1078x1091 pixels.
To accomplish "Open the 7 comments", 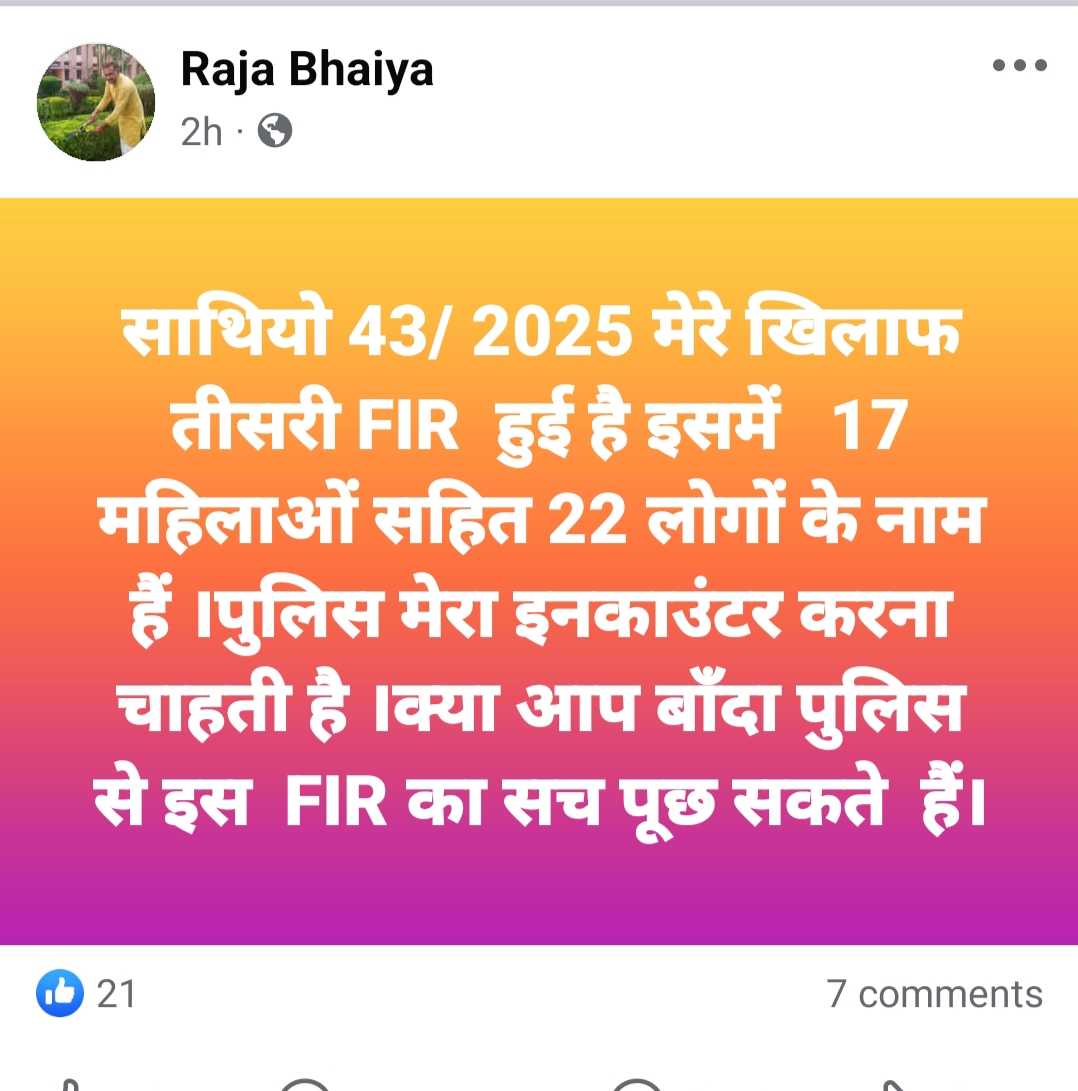I will (x=934, y=994).
